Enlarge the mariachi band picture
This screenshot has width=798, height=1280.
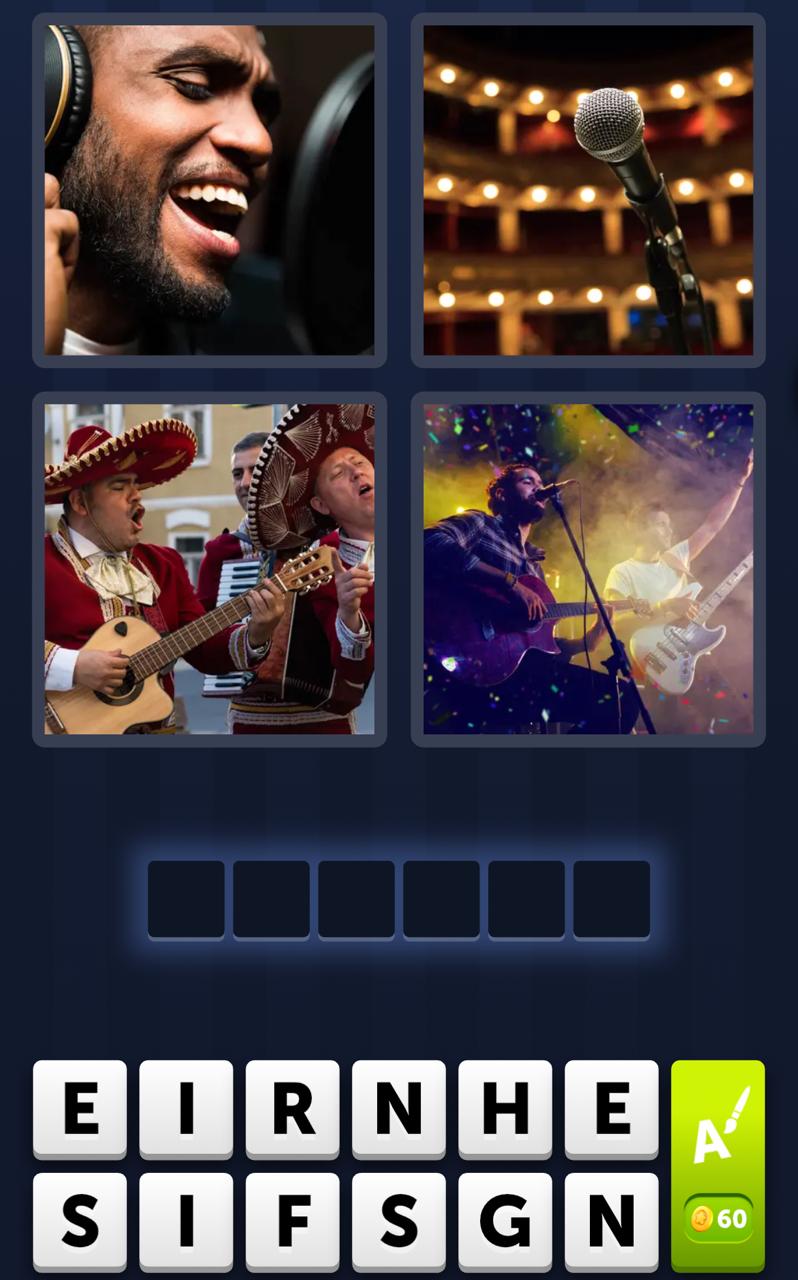click(x=208, y=568)
